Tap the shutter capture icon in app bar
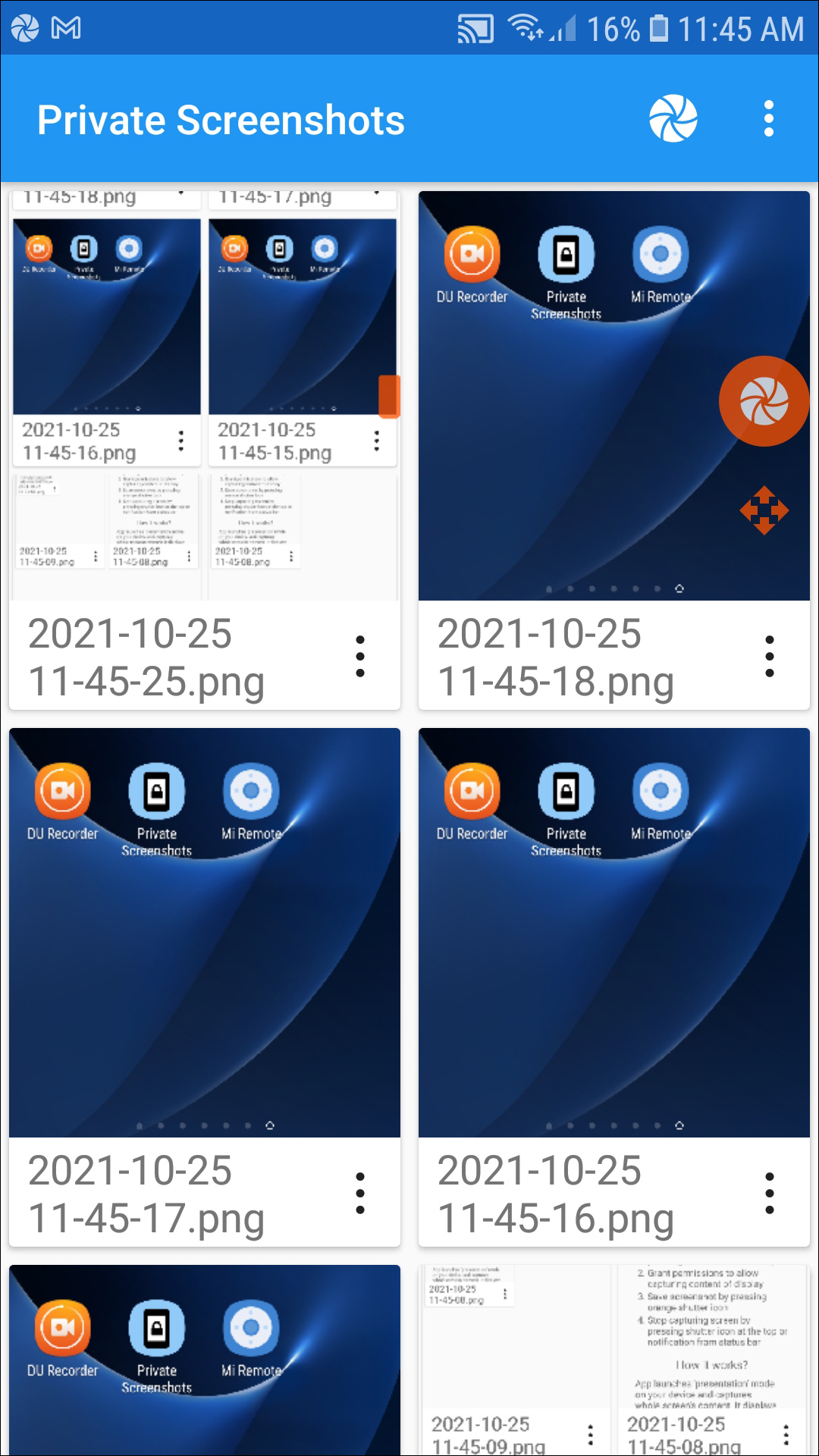This screenshot has width=819, height=1456. (x=673, y=119)
